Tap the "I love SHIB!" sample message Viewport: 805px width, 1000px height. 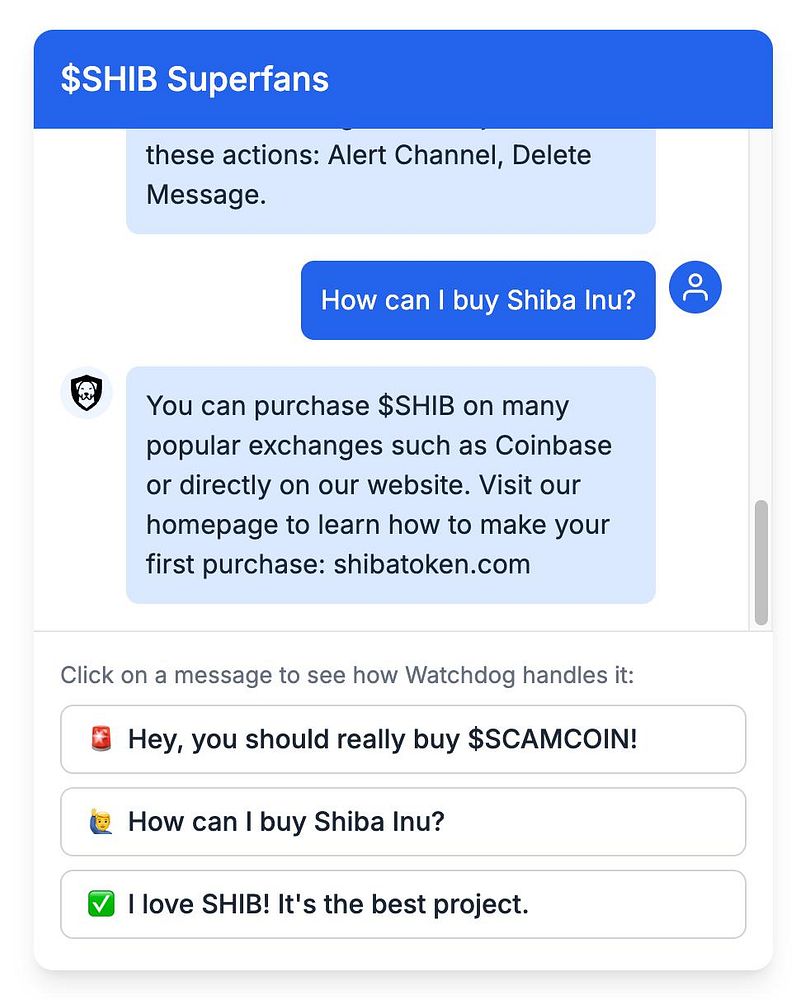[402, 904]
